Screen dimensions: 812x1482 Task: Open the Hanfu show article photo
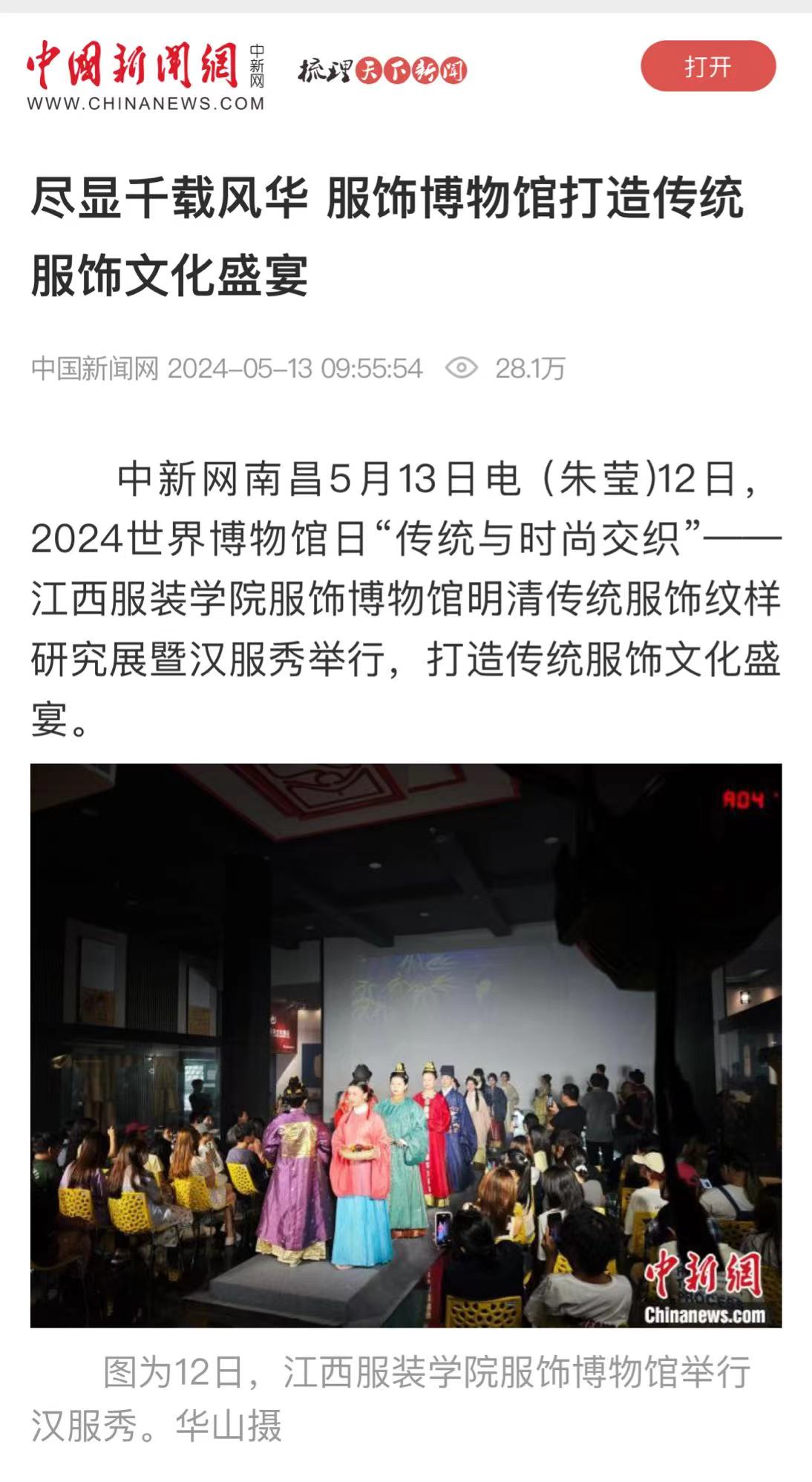tap(406, 1045)
